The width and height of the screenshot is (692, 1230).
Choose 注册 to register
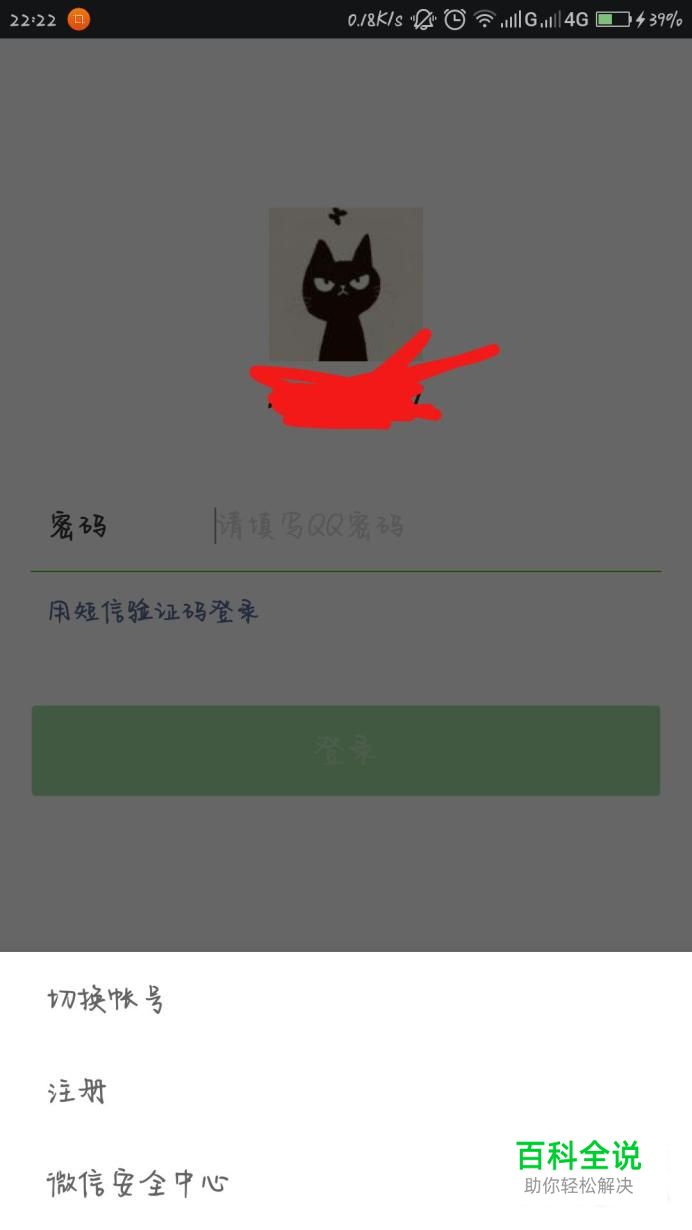click(77, 1091)
